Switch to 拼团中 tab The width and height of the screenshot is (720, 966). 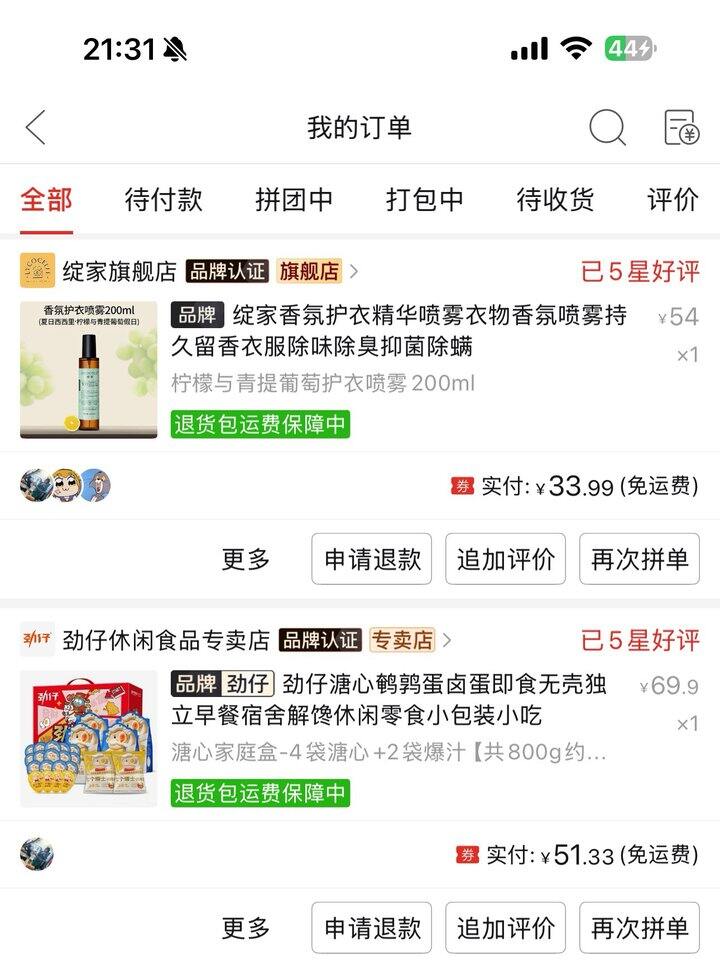pos(294,199)
